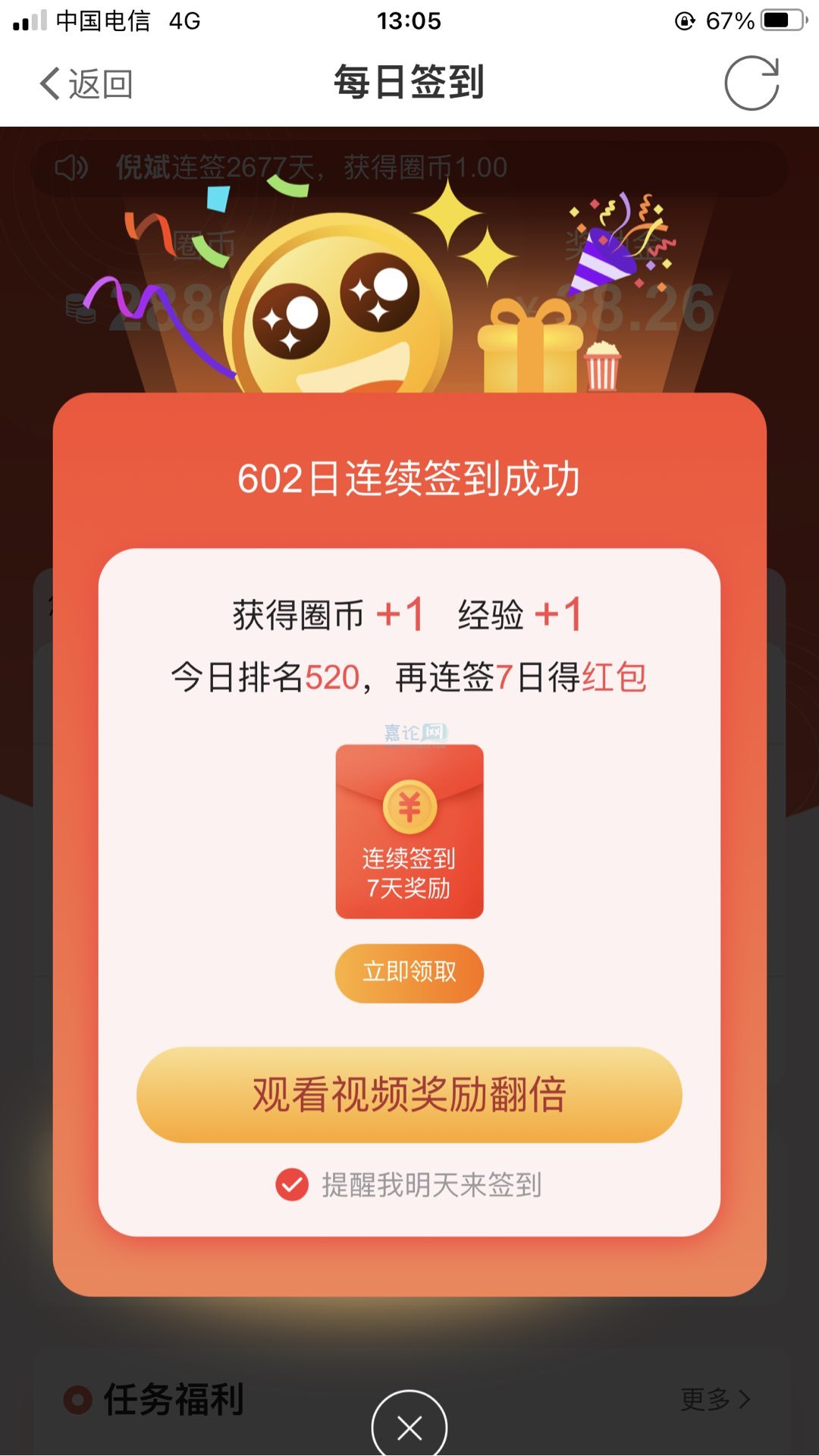Viewport: 819px width, 1456px height.
Task: Close the sign-in success popup
Action: click(x=409, y=1427)
